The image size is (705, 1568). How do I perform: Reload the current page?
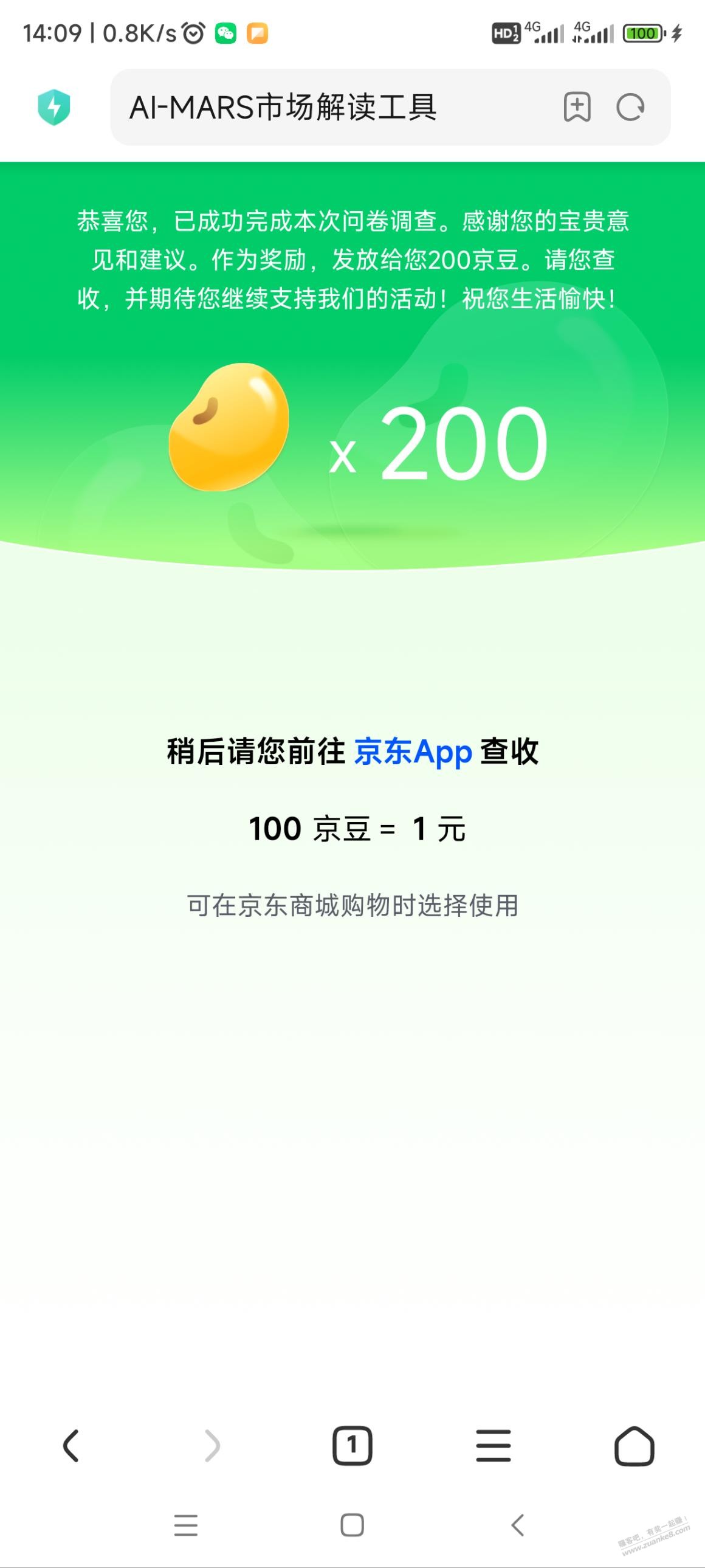tap(630, 108)
